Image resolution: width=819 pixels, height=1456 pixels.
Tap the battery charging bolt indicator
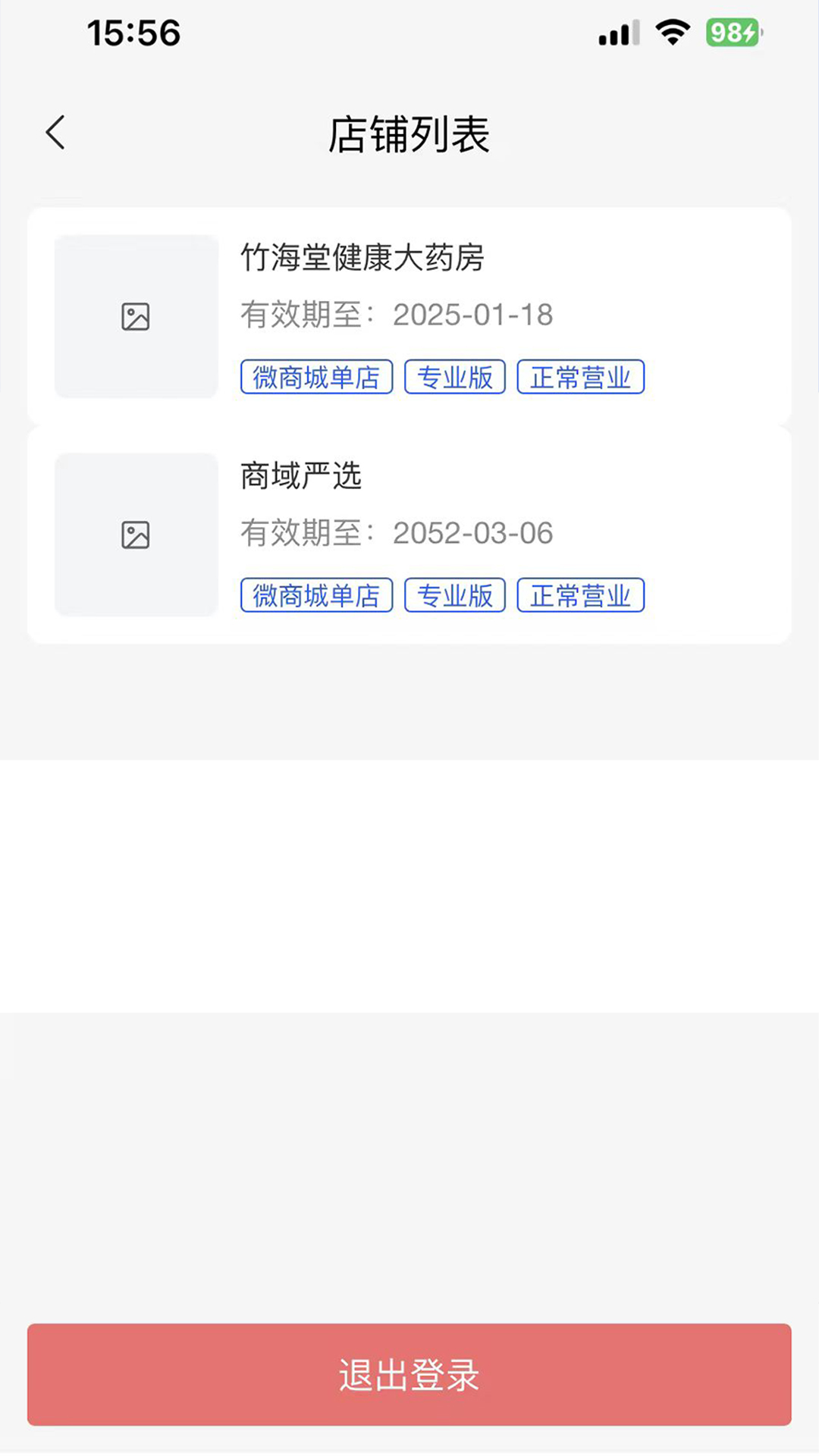(747, 32)
